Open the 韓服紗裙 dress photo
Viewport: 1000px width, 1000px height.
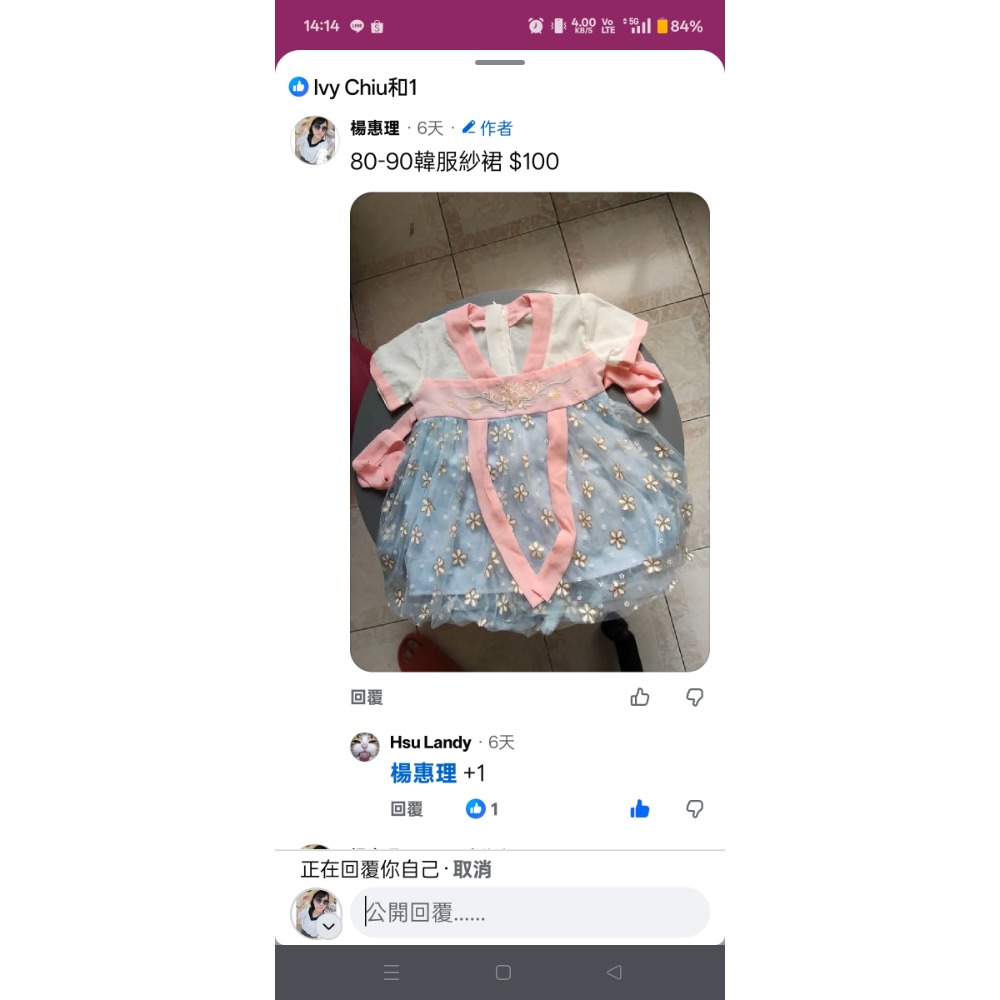(529, 431)
